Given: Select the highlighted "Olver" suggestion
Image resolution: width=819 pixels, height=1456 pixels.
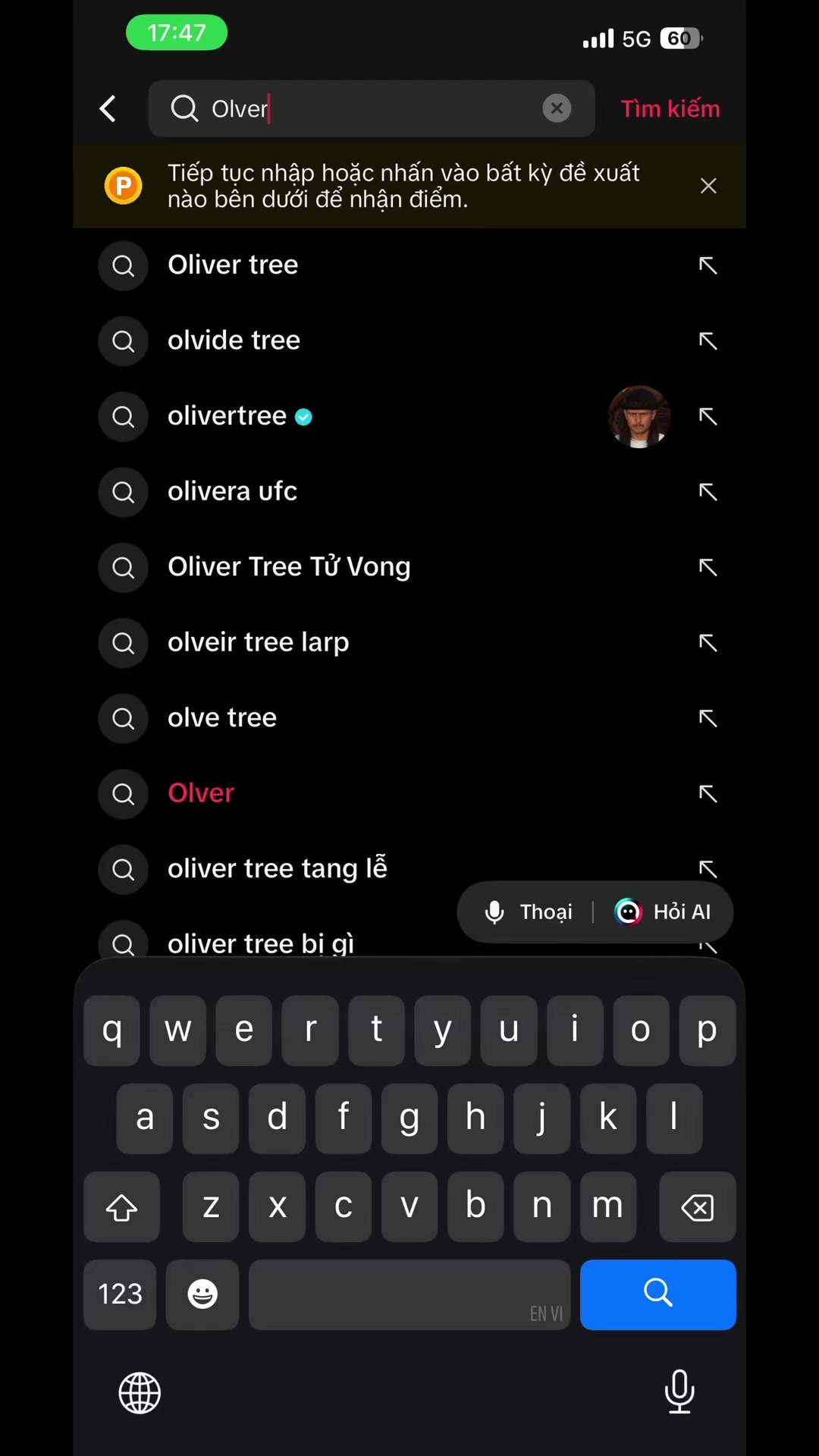Looking at the screenshot, I should click(x=409, y=793).
